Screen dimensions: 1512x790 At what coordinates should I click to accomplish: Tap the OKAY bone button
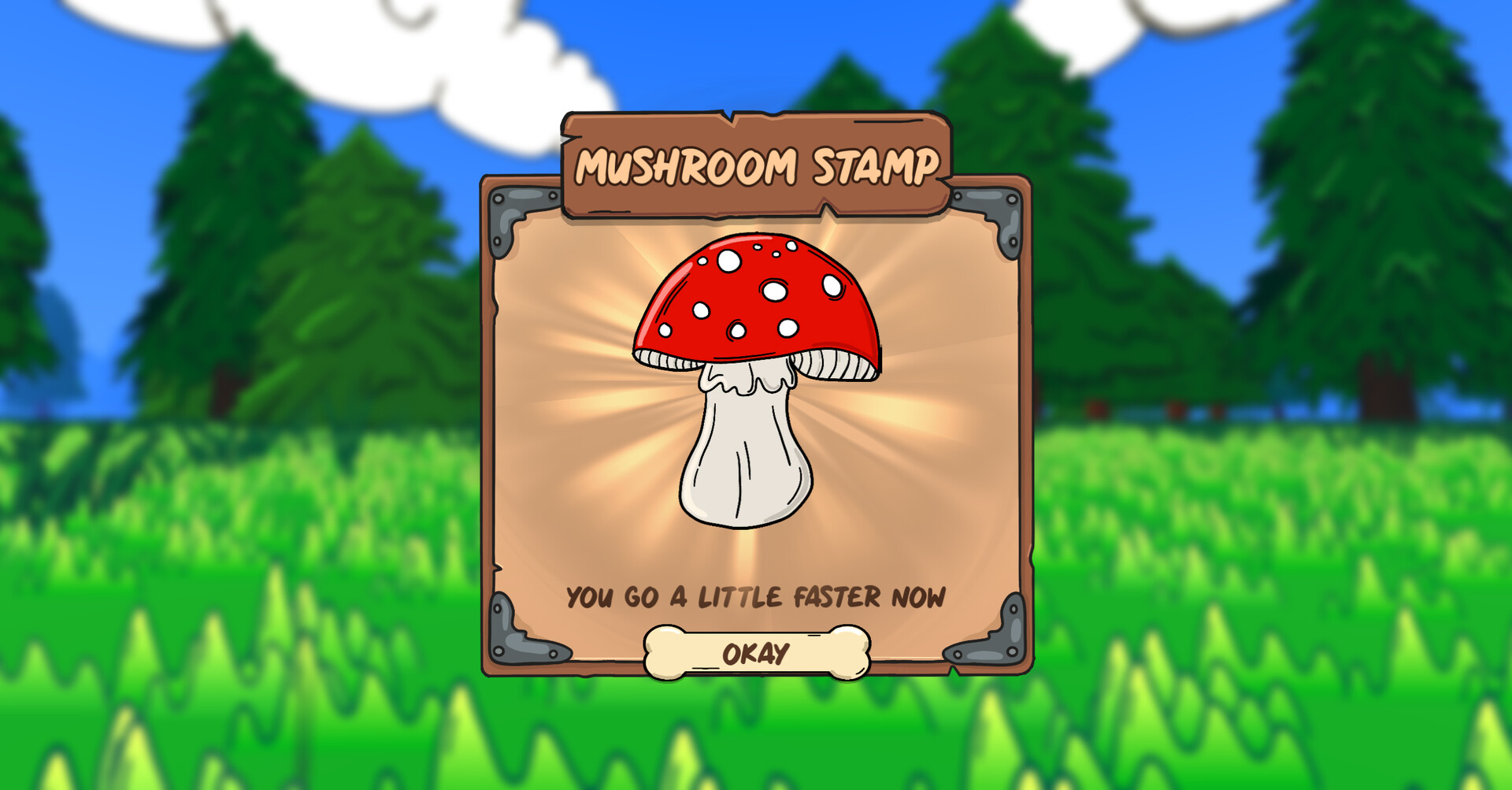(x=756, y=653)
